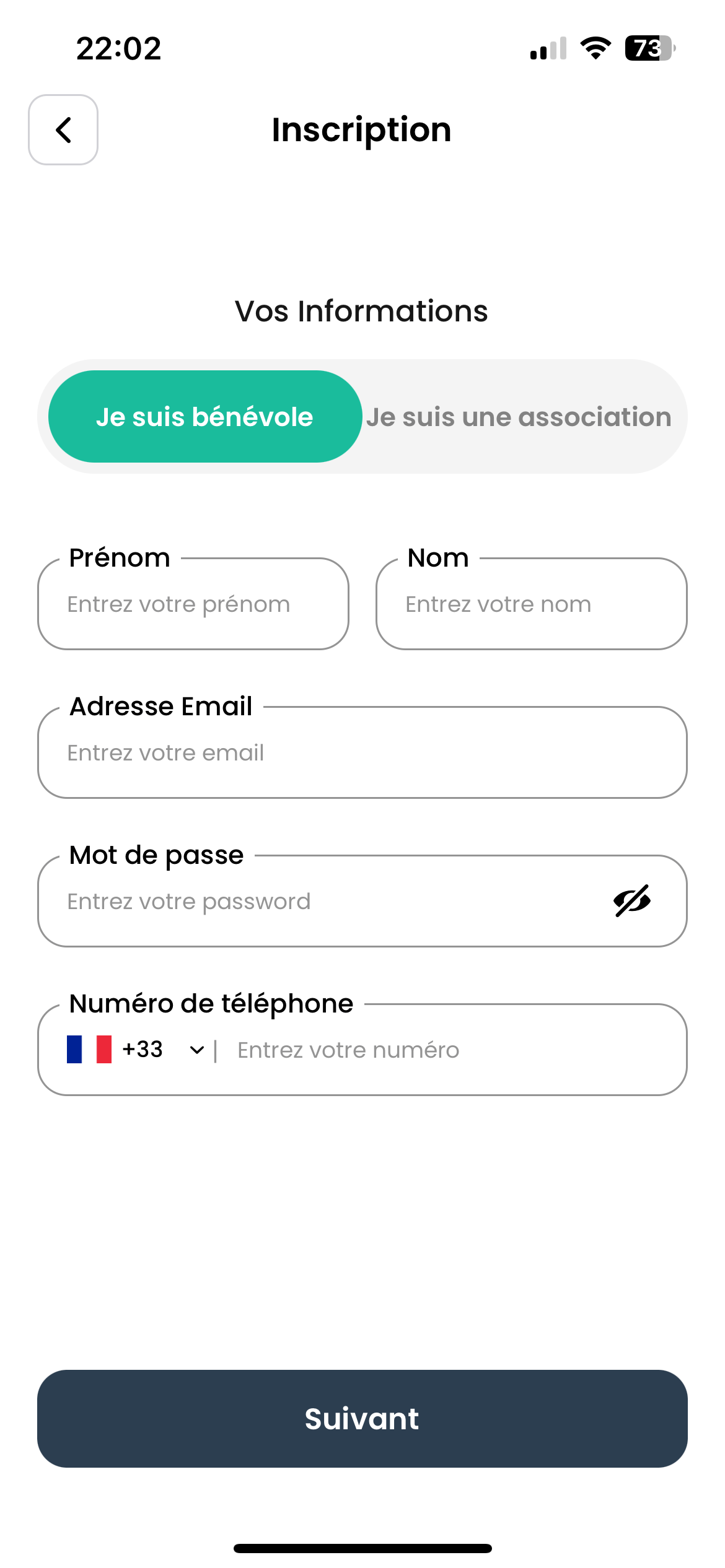Select the 'Je suis une association' option
Screen dimensions: 725x1568
519,416
